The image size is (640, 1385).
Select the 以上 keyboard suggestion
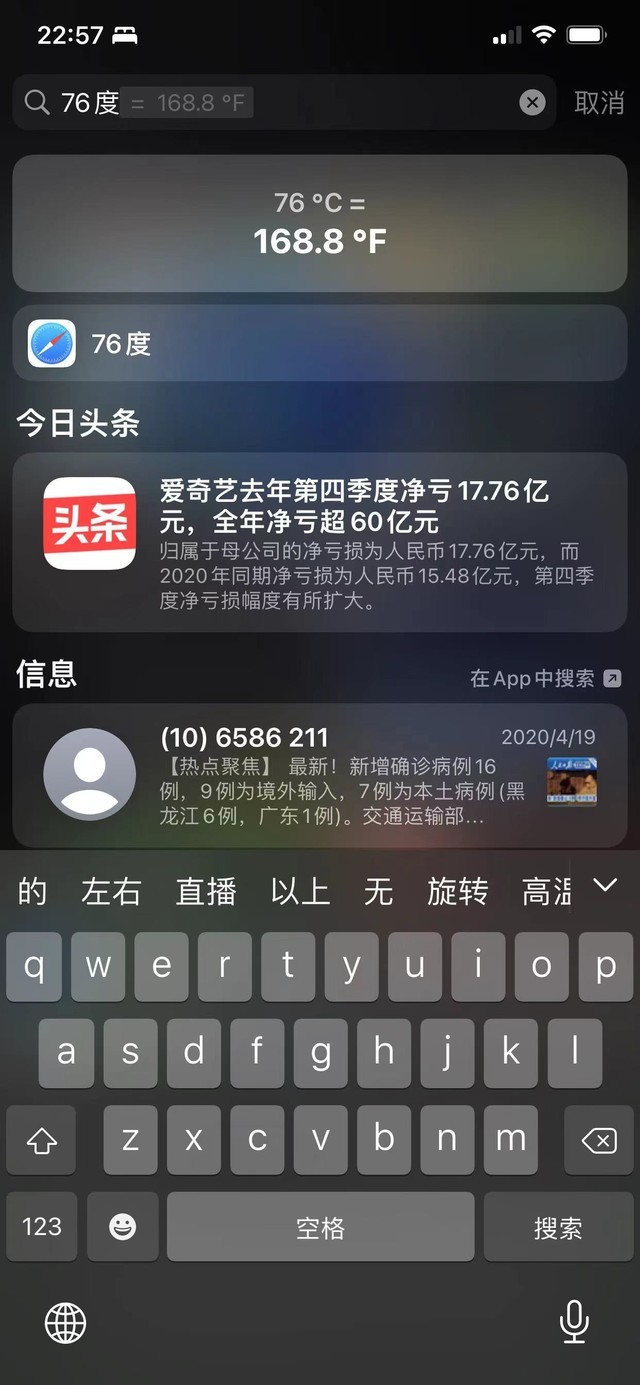pyautogui.click(x=299, y=890)
